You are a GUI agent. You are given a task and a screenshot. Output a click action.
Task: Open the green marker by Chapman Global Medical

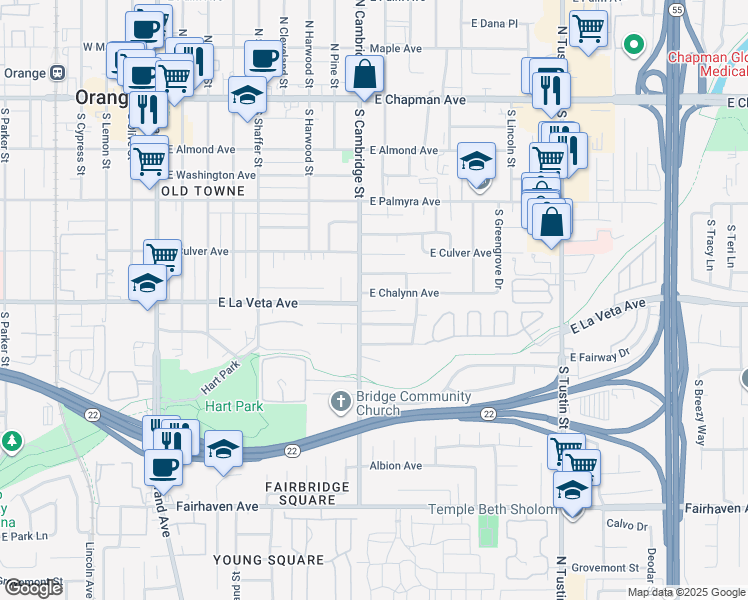(x=632, y=44)
